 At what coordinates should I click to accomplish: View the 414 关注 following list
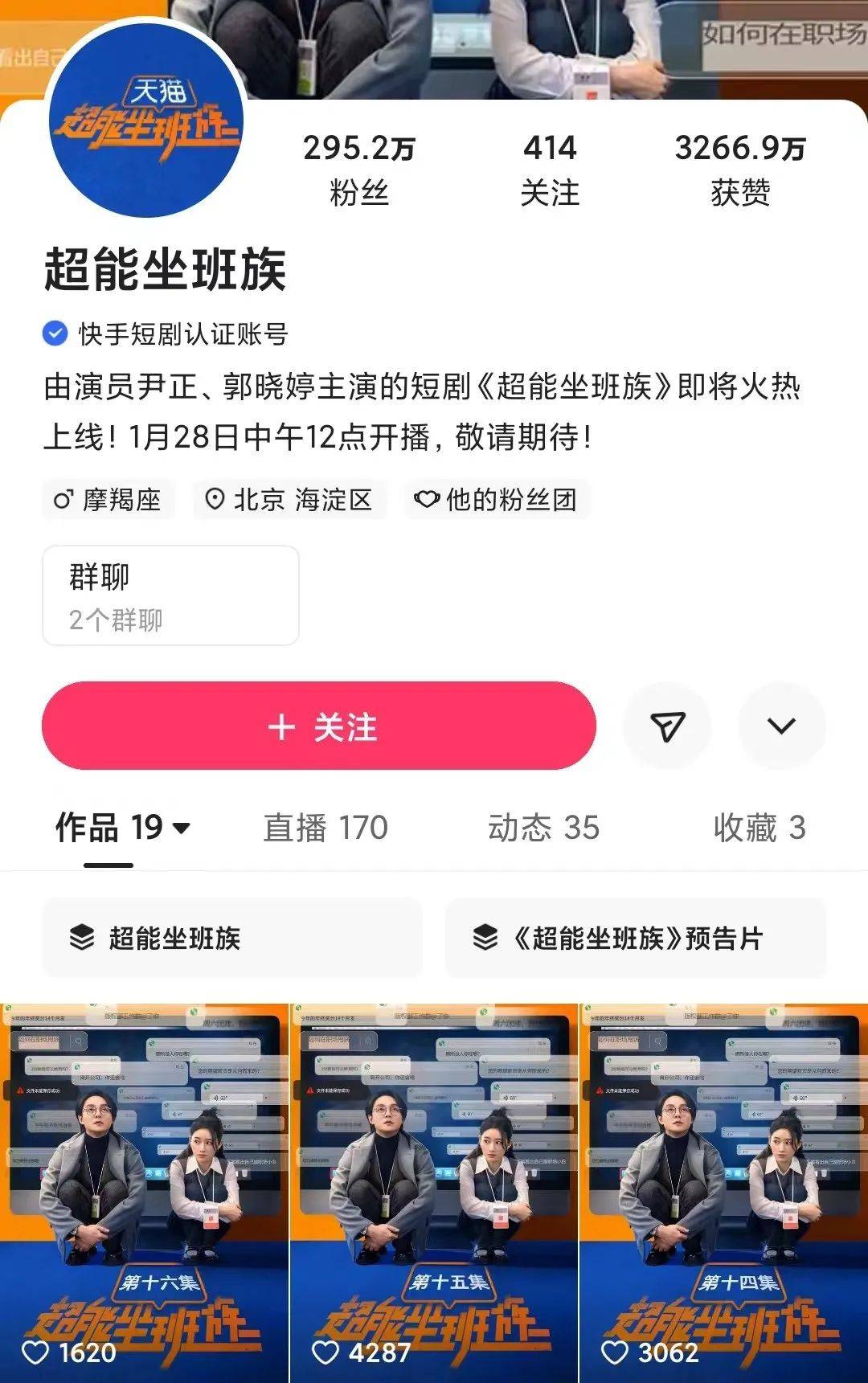coord(550,170)
